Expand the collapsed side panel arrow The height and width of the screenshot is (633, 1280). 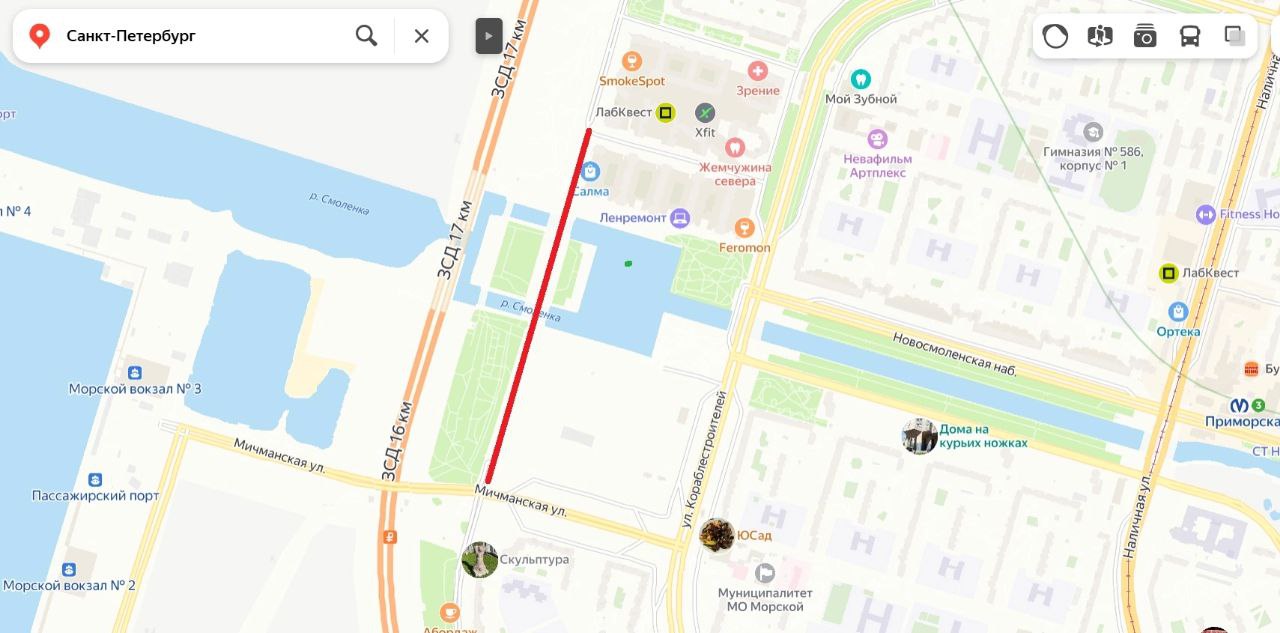pyautogui.click(x=488, y=36)
